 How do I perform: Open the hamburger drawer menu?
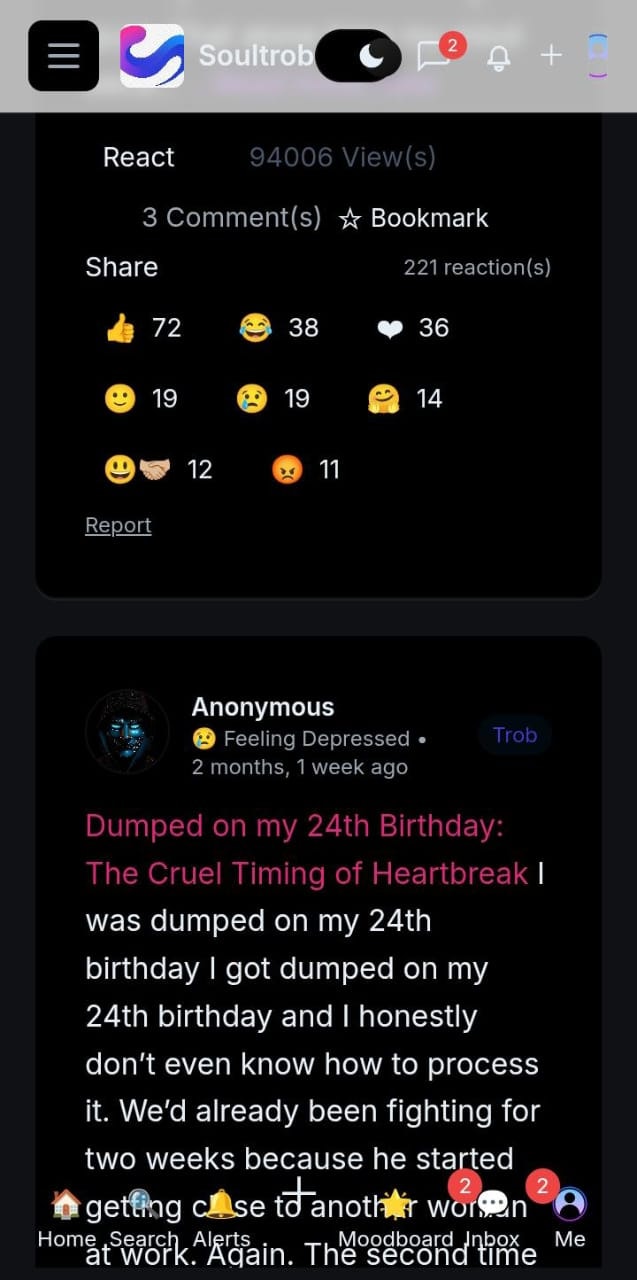63,56
